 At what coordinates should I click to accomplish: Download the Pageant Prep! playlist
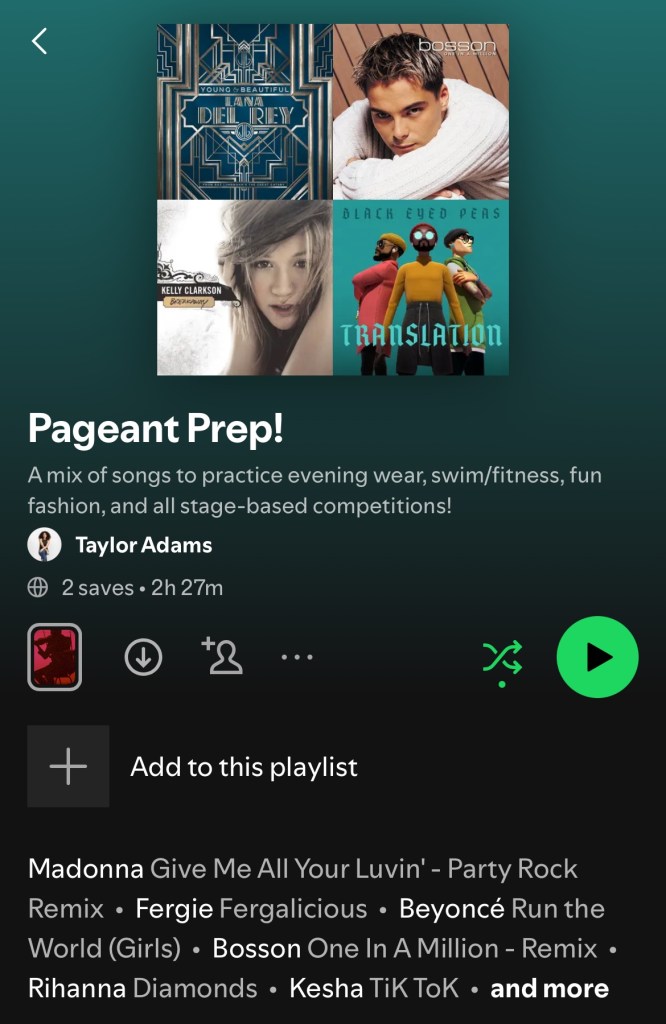coord(143,657)
